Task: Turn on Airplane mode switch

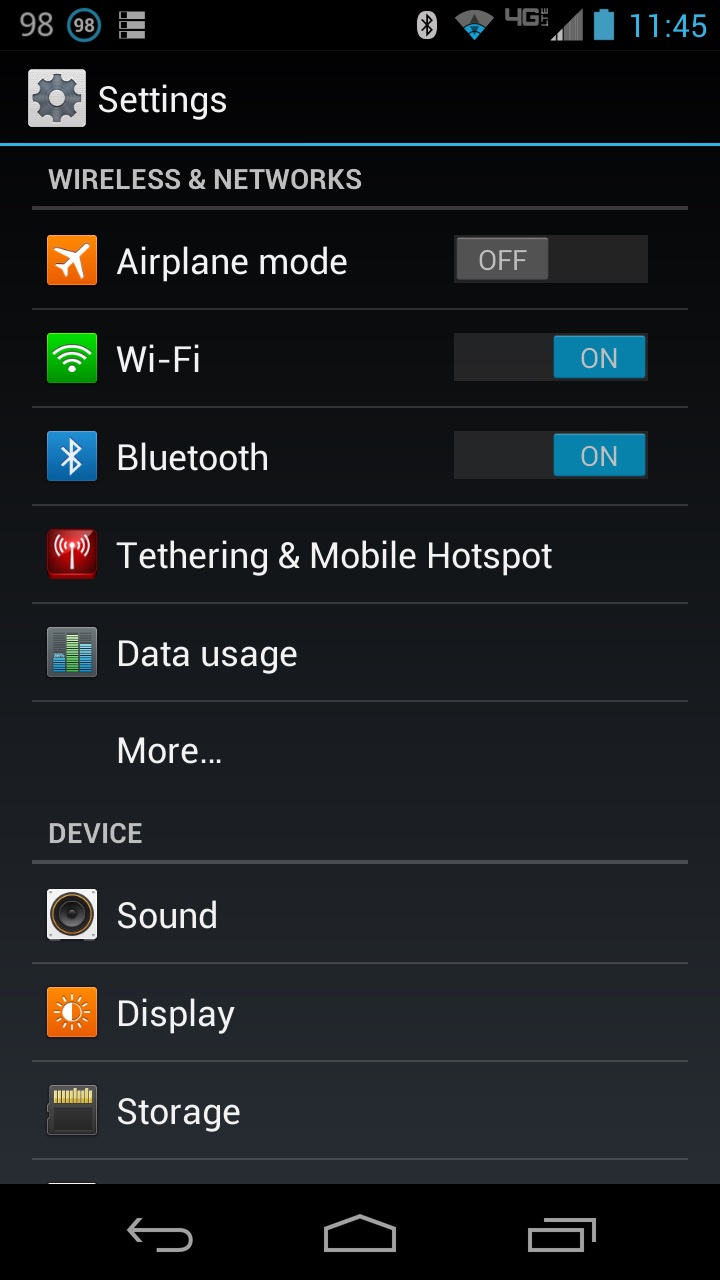Action: coord(551,260)
